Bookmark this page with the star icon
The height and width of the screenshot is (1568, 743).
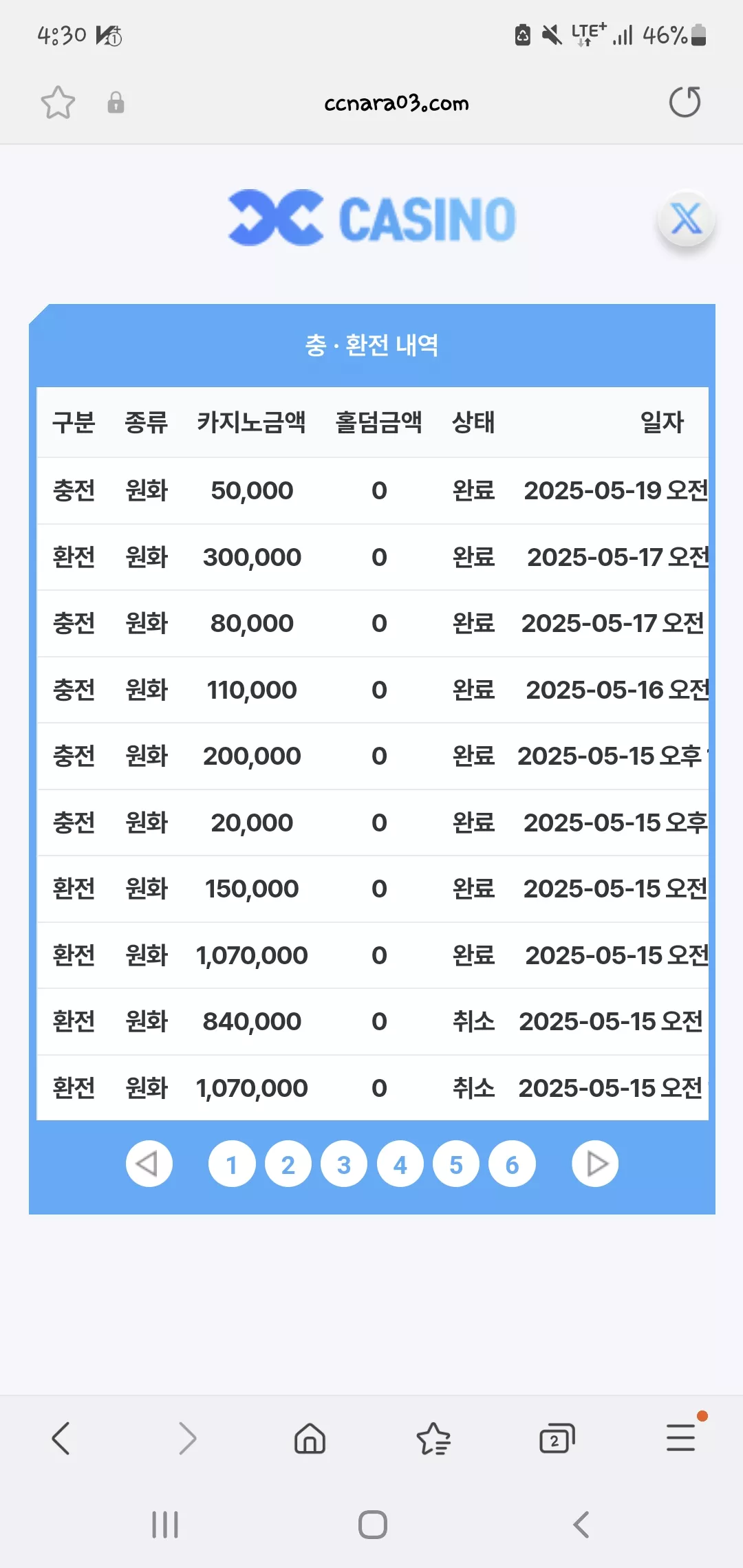(58, 102)
